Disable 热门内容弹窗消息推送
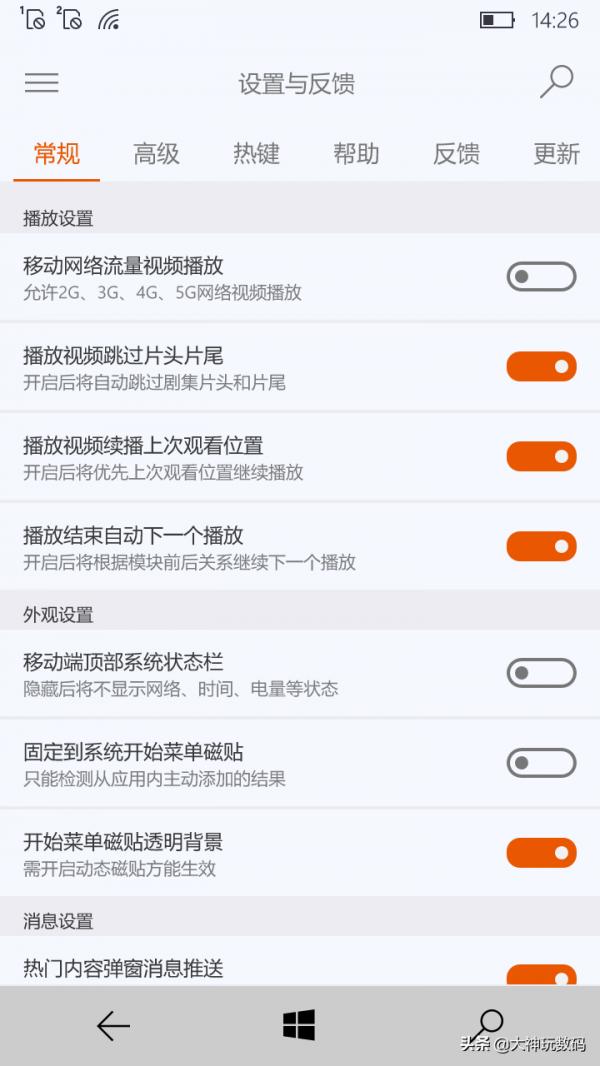 tap(541, 975)
